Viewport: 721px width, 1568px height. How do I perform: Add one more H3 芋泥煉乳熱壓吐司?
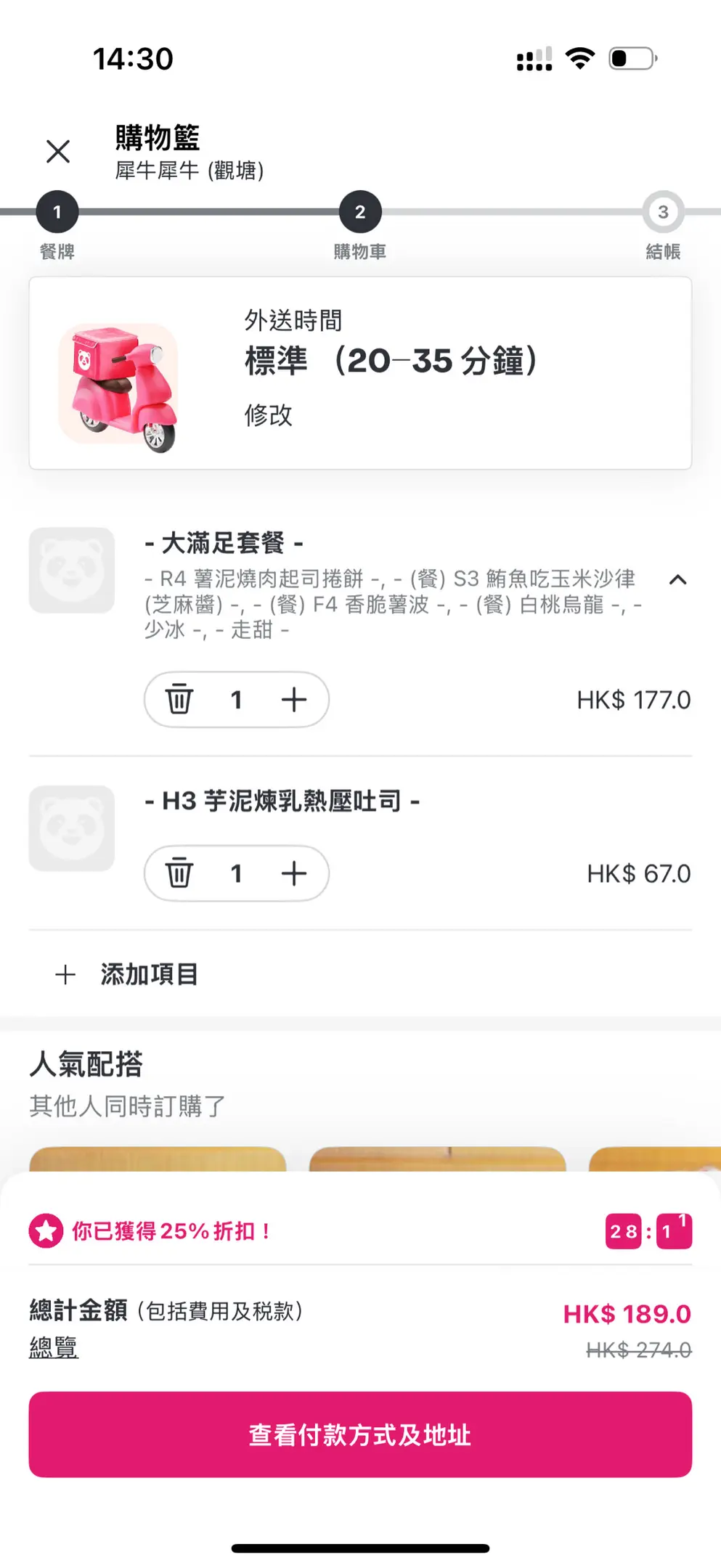point(294,873)
